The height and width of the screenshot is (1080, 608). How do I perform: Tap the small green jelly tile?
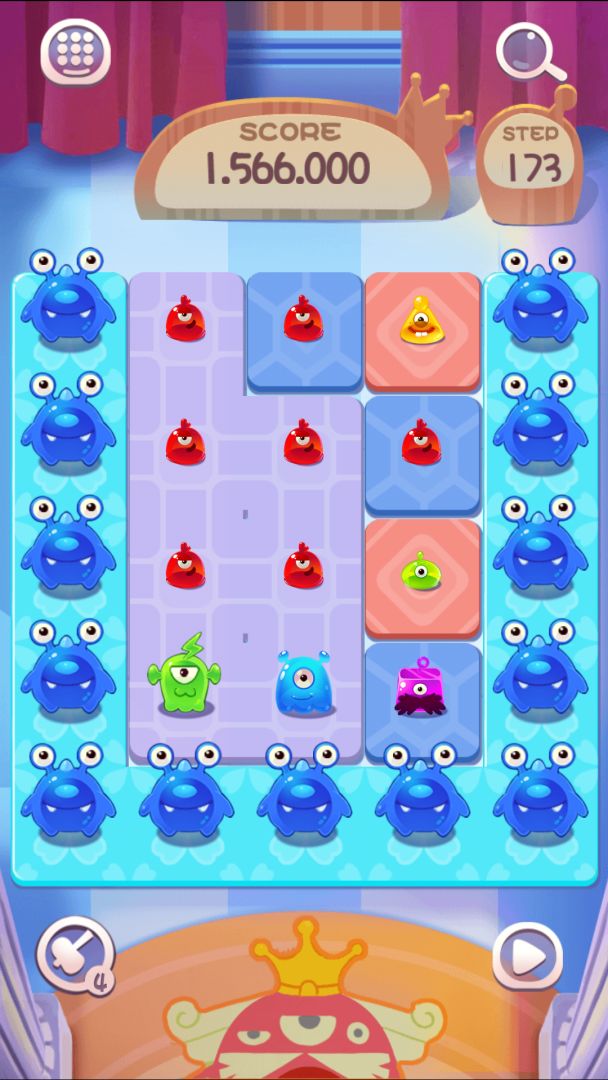tap(422, 572)
